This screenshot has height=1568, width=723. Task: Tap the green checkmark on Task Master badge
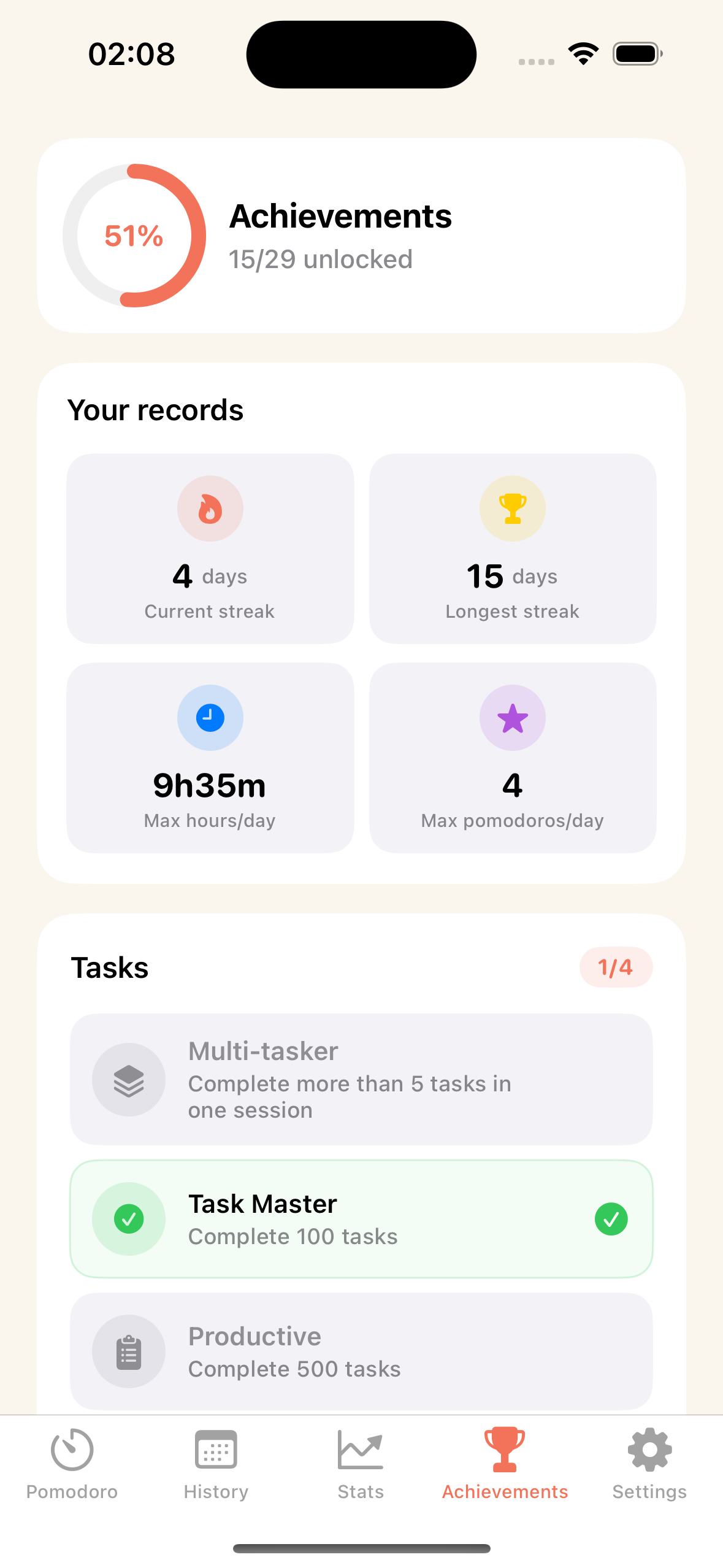(x=128, y=1219)
